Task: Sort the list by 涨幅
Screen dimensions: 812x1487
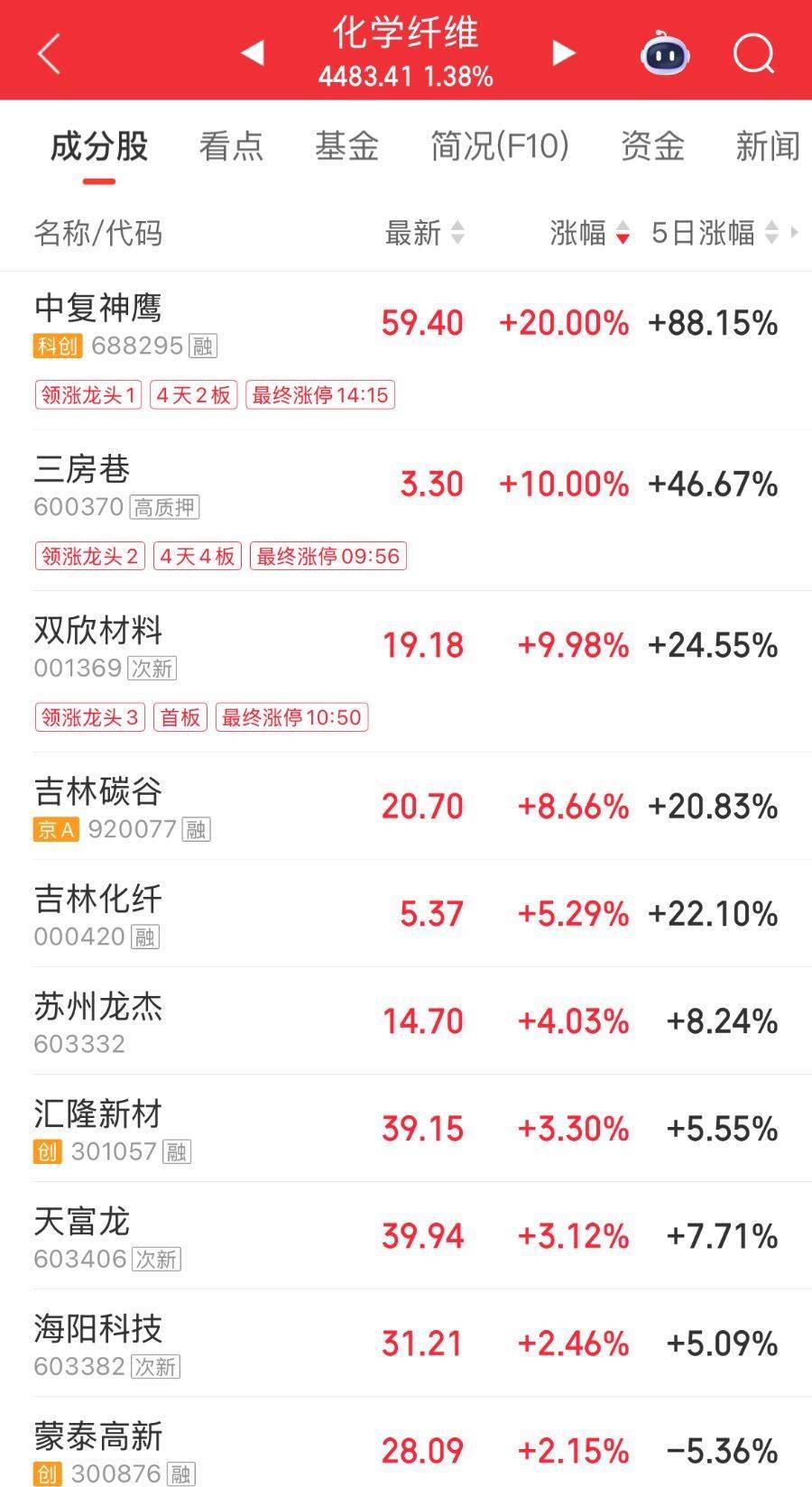Action: pyautogui.click(x=589, y=233)
